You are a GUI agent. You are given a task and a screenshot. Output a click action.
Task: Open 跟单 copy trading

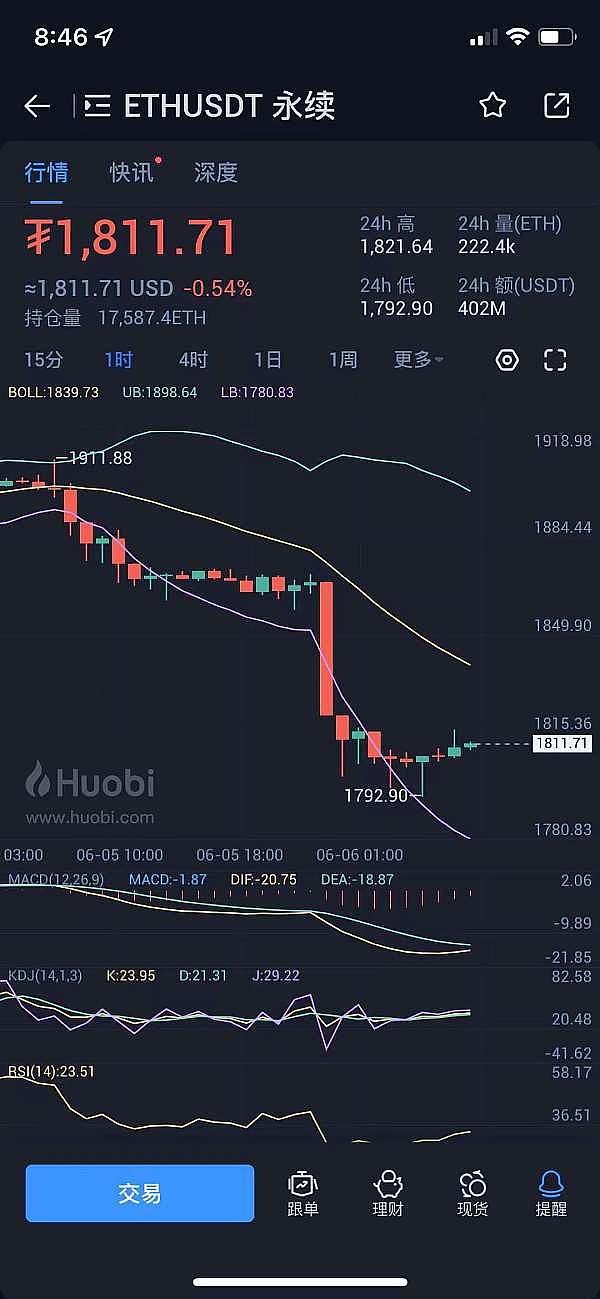[x=303, y=1193]
